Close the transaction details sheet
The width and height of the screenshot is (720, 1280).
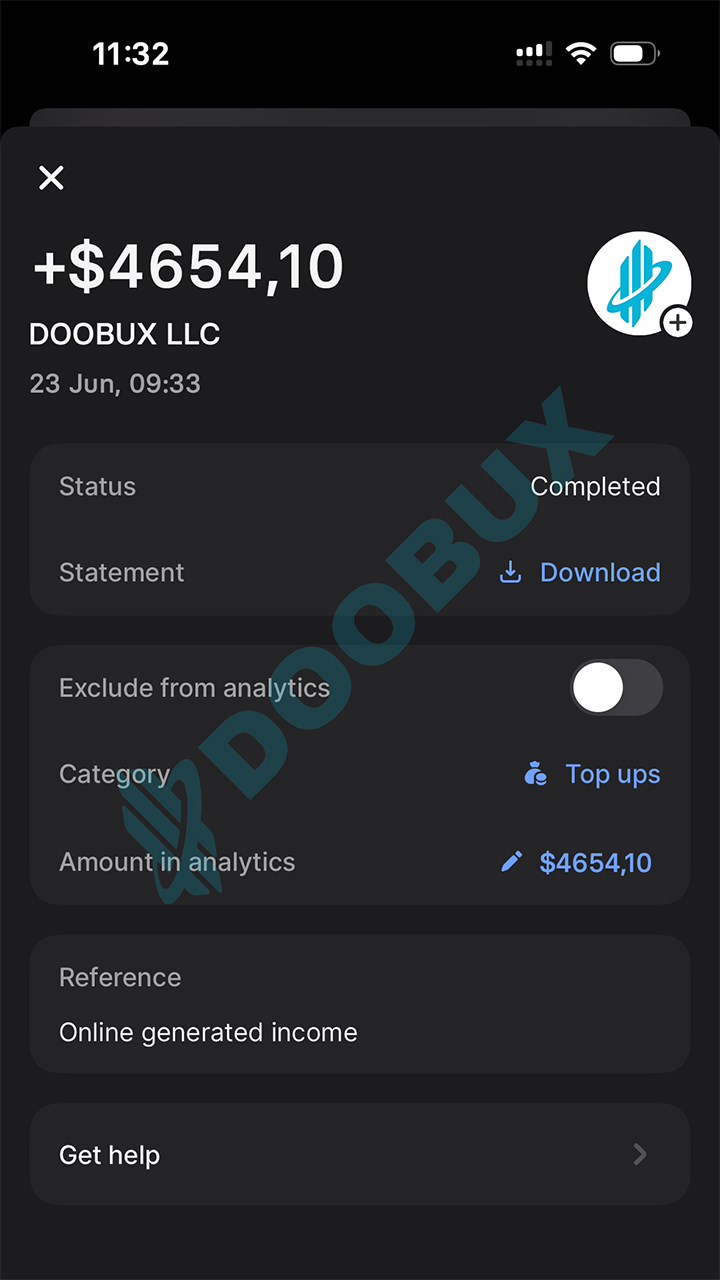click(x=51, y=178)
